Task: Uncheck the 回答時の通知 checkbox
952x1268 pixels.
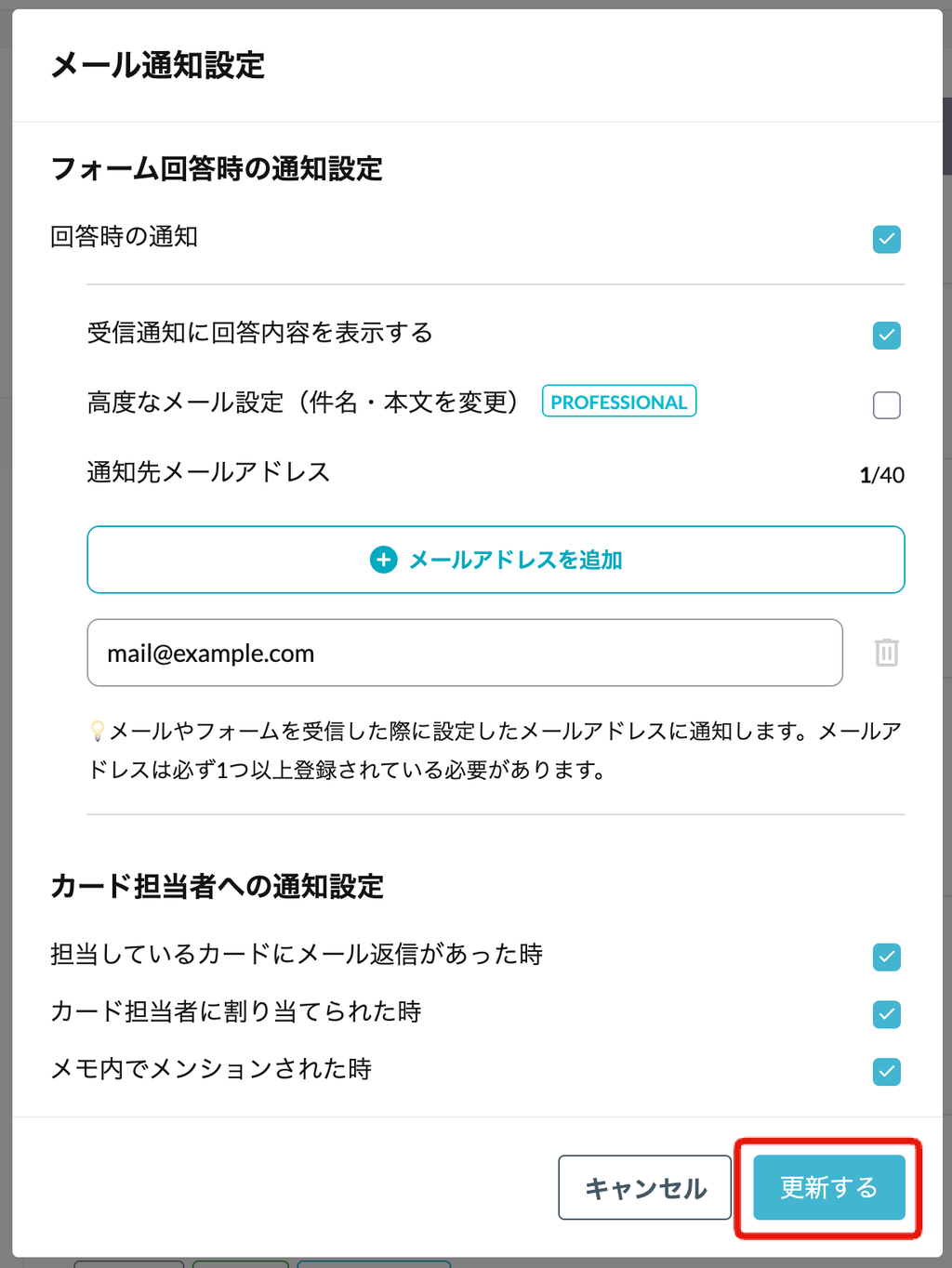Action: coord(886,240)
